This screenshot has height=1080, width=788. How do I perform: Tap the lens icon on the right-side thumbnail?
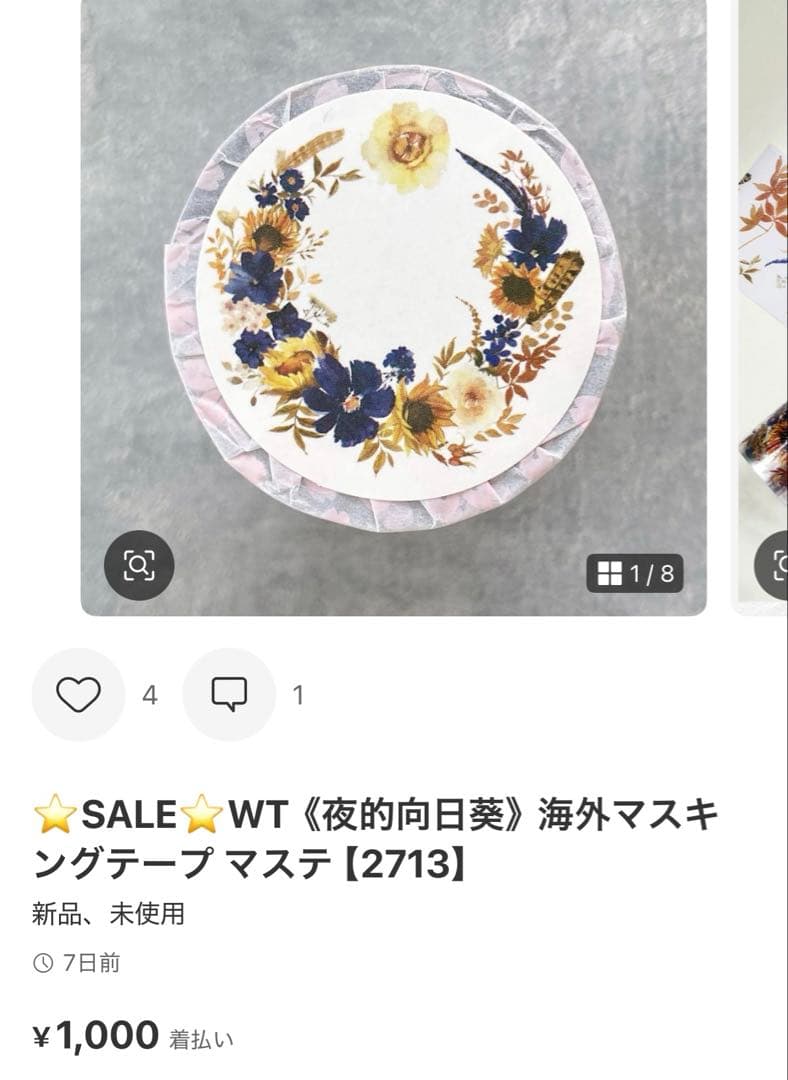click(781, 566)
